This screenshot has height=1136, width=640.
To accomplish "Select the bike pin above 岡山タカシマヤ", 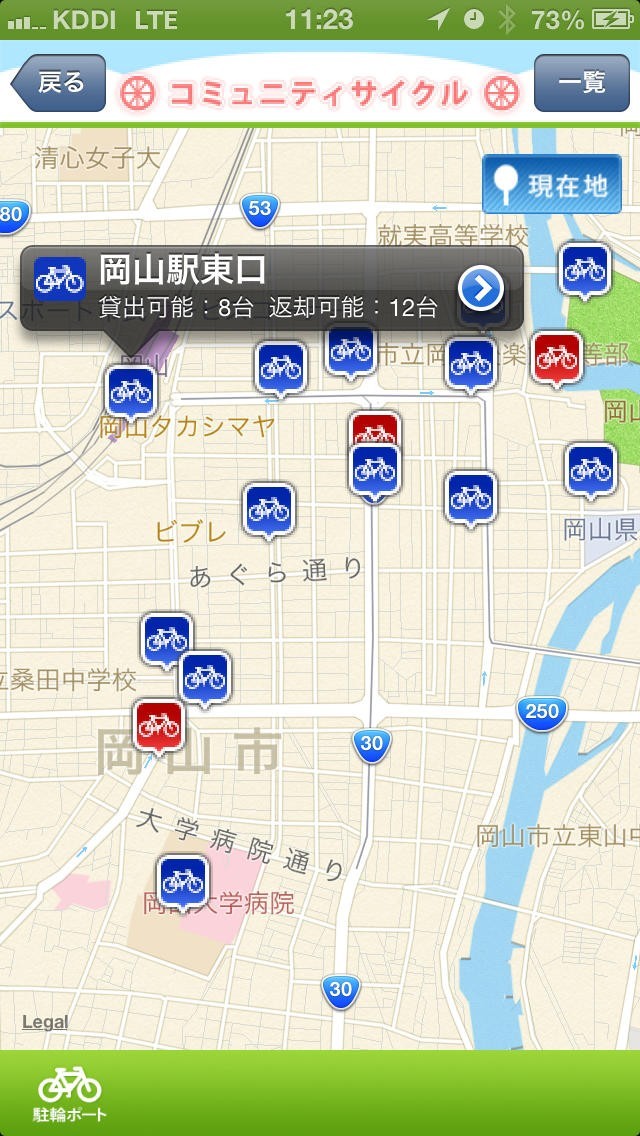I will point(131,390).
